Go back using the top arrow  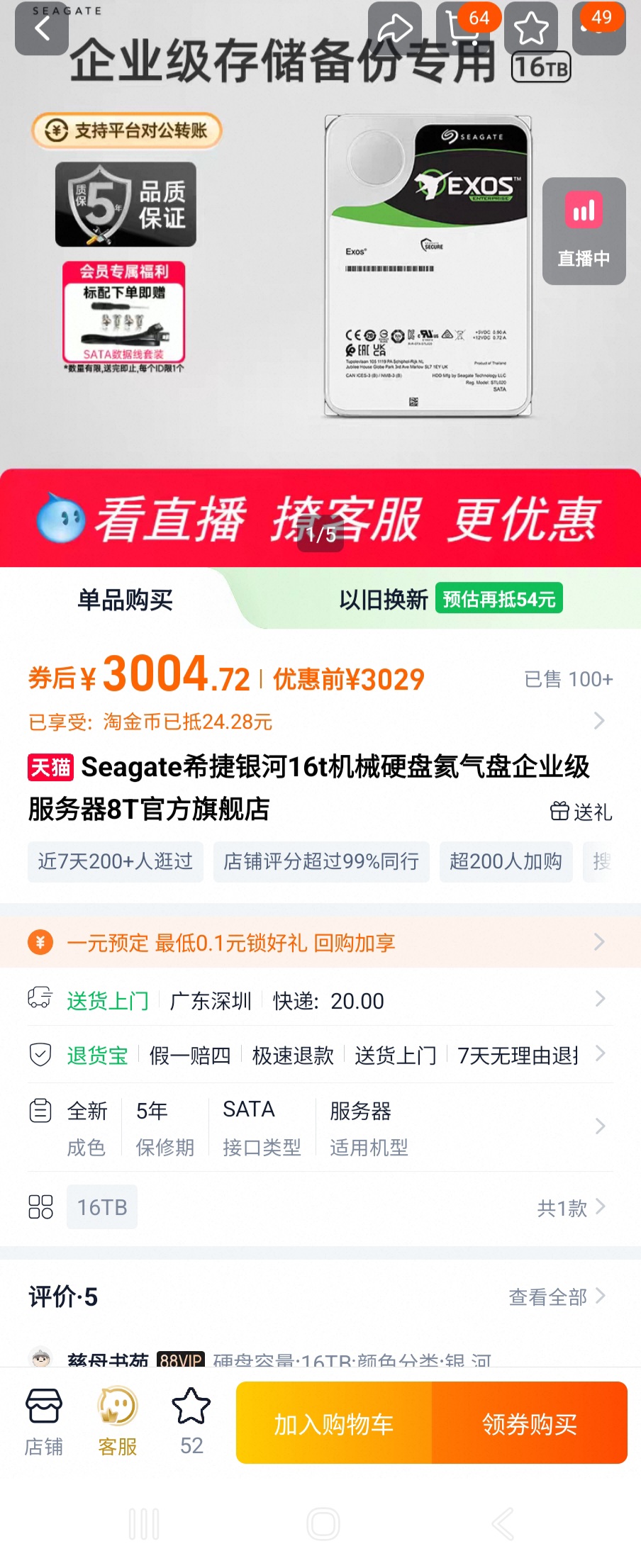[x=42, y=28]
